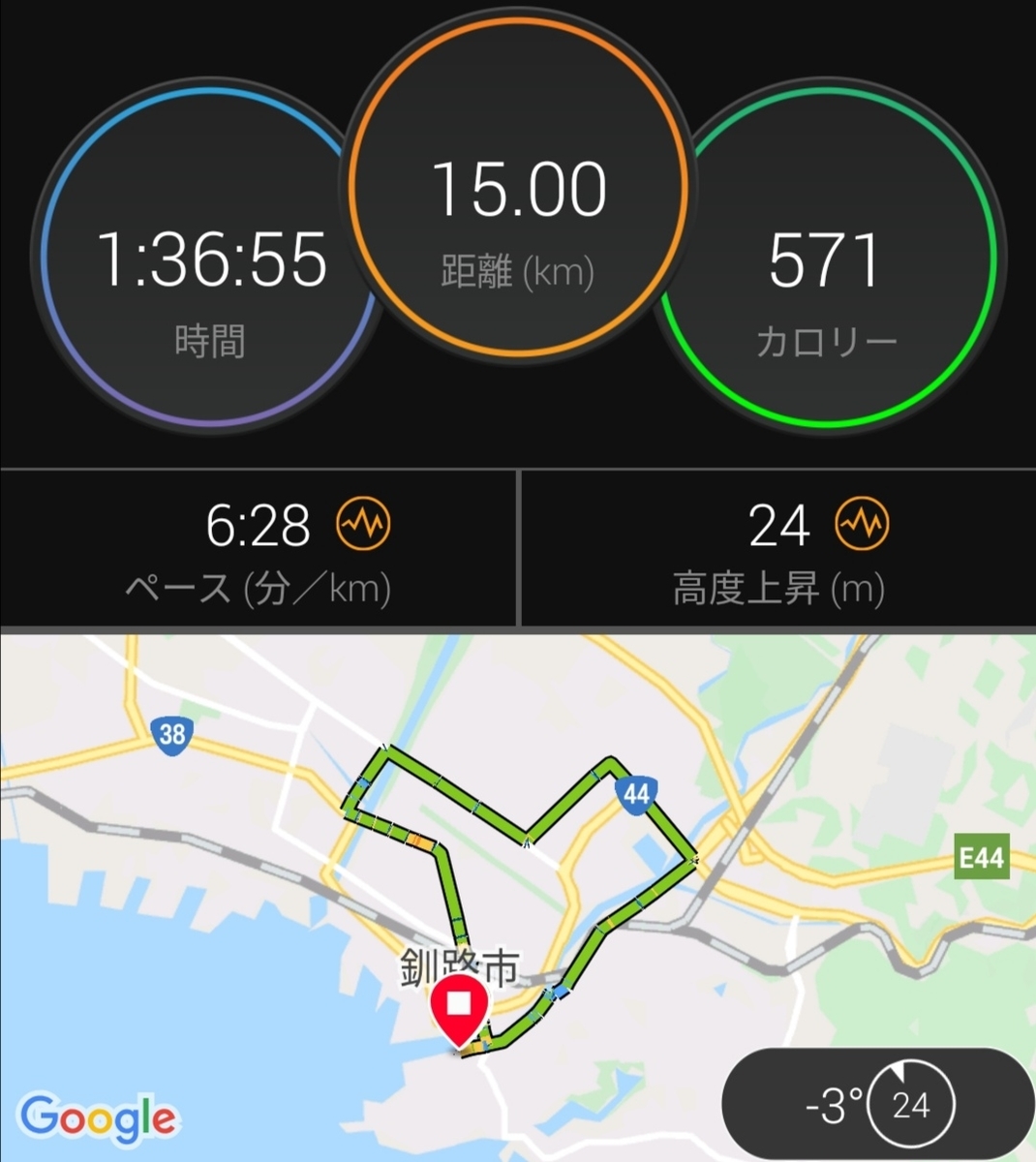Image resolution: width=1036 pixels, height=1162 pixels.
Task: Open the pace chart icon
Action: [x=363, y=524]
